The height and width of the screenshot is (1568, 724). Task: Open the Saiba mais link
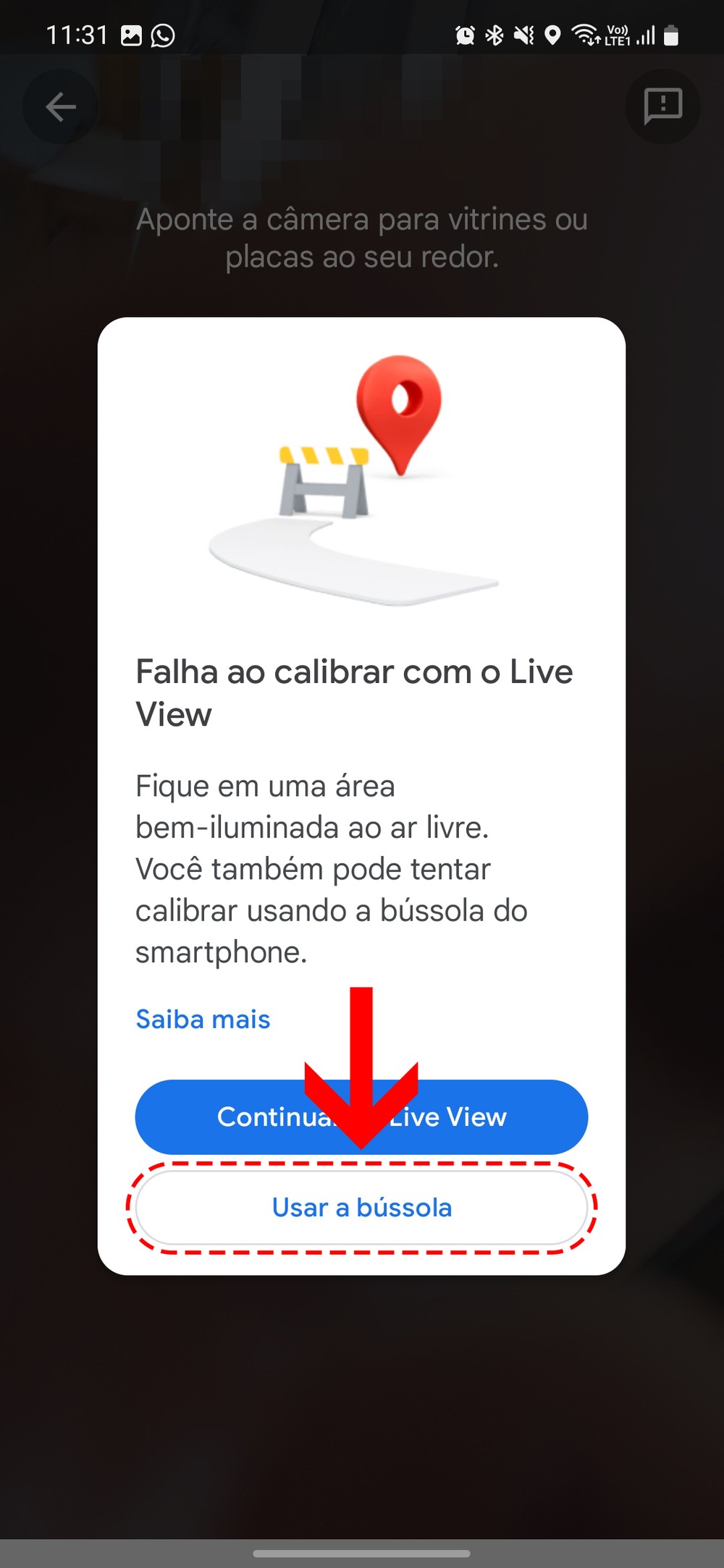(x=203, y=1019)
